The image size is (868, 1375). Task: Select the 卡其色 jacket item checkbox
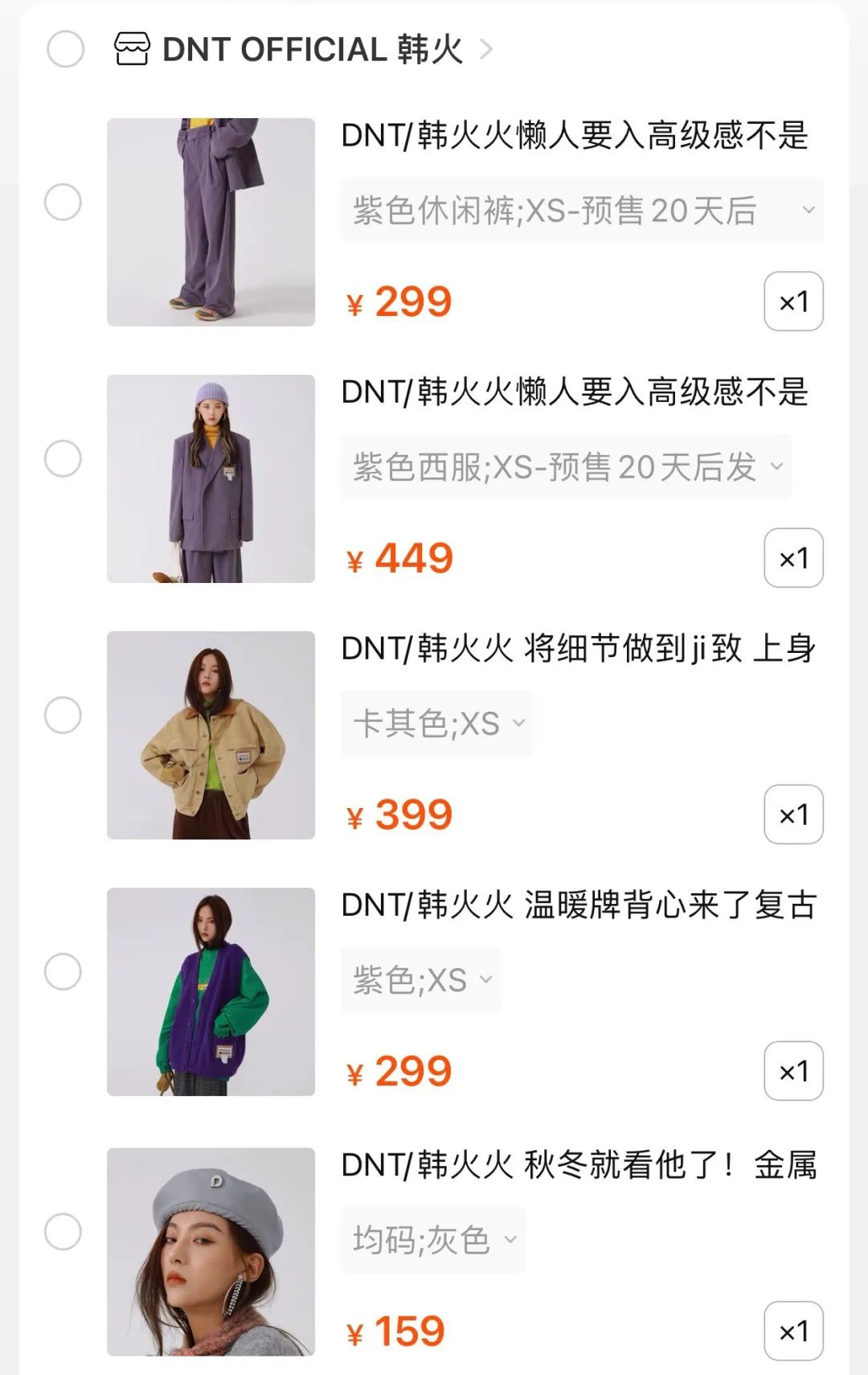(63, 715)
